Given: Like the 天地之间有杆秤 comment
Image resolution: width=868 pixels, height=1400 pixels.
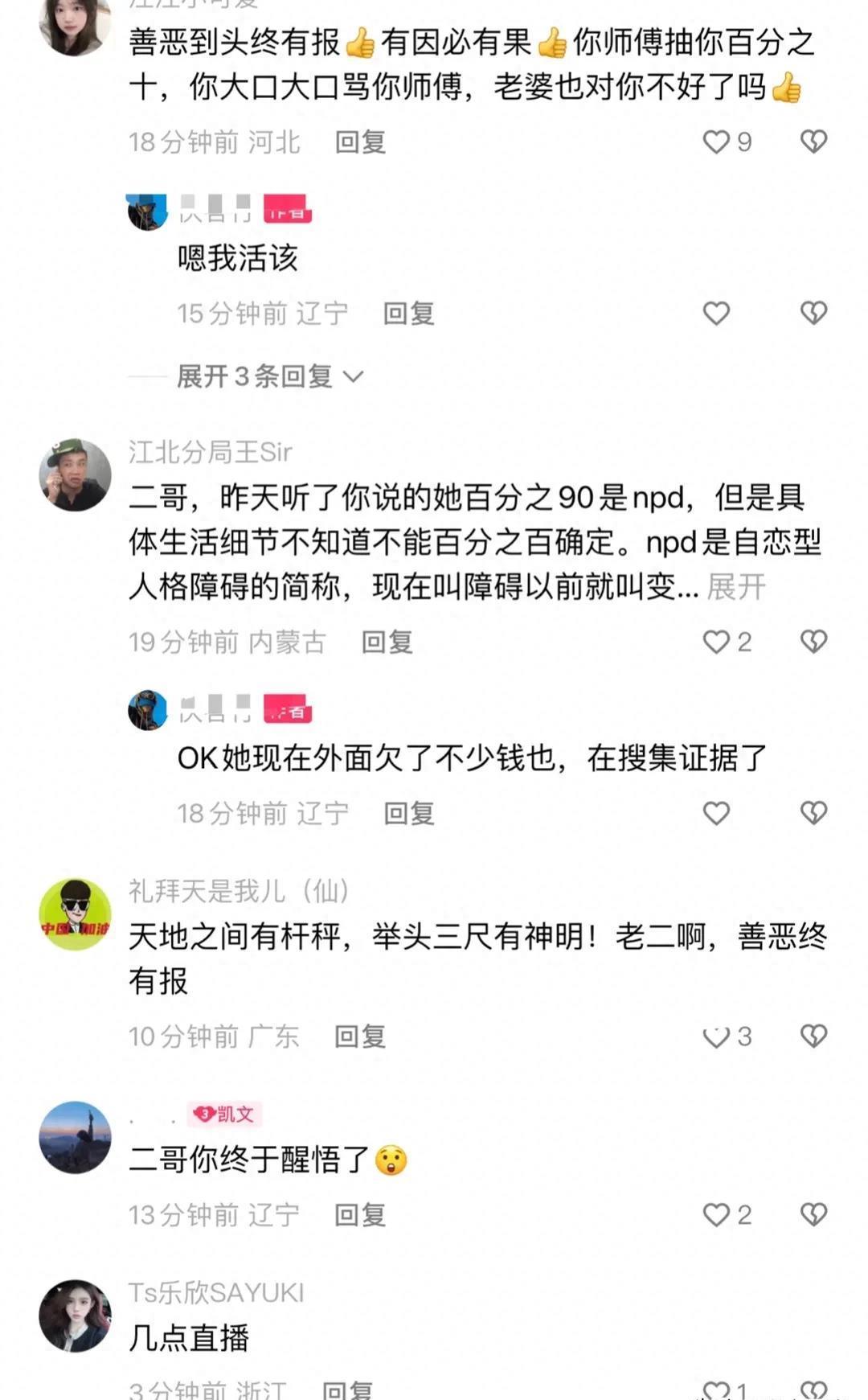Looking at the screenshot, I should pos(716,1037).
